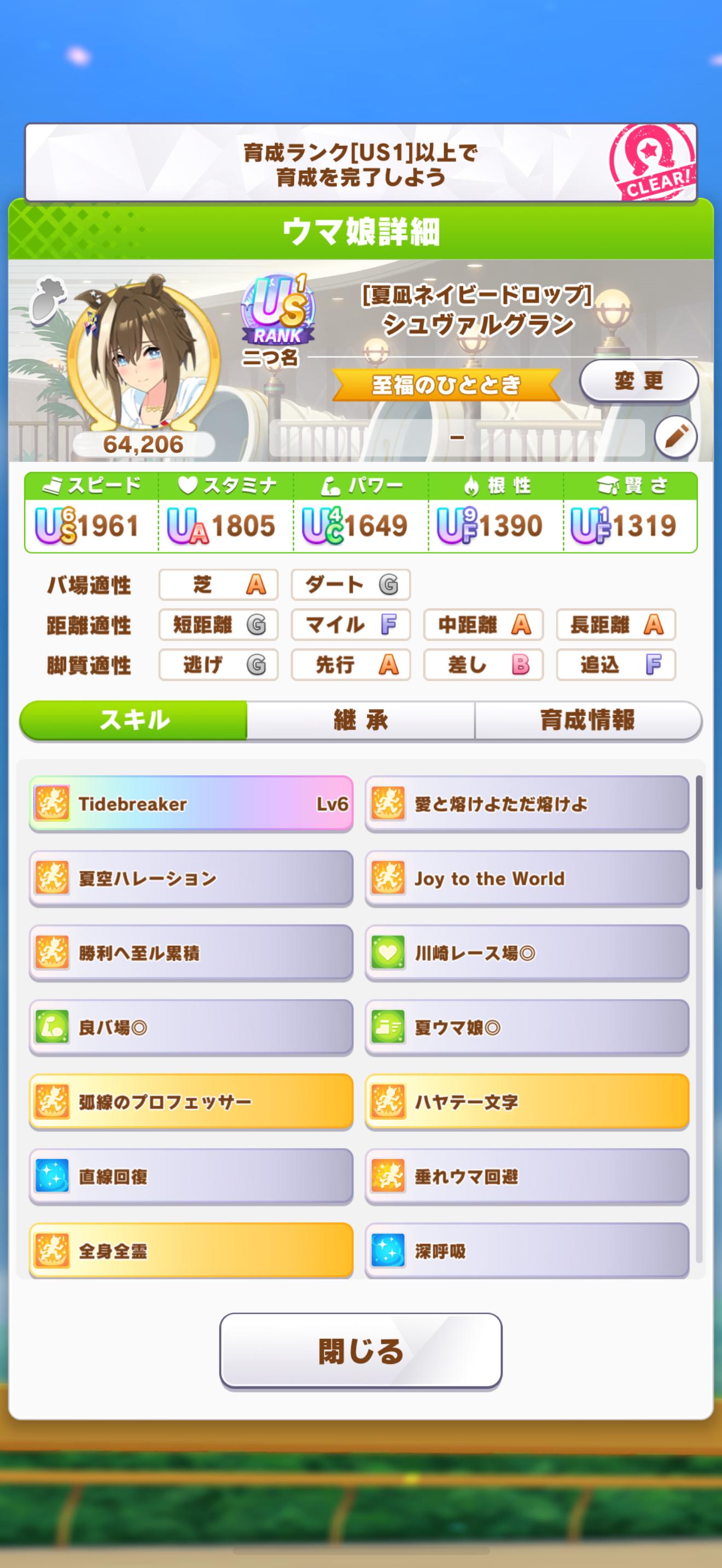Show the 弧線のプロフェッサー skill details
Viewport: 722px width, 1568px height.
click(191, 1102)
